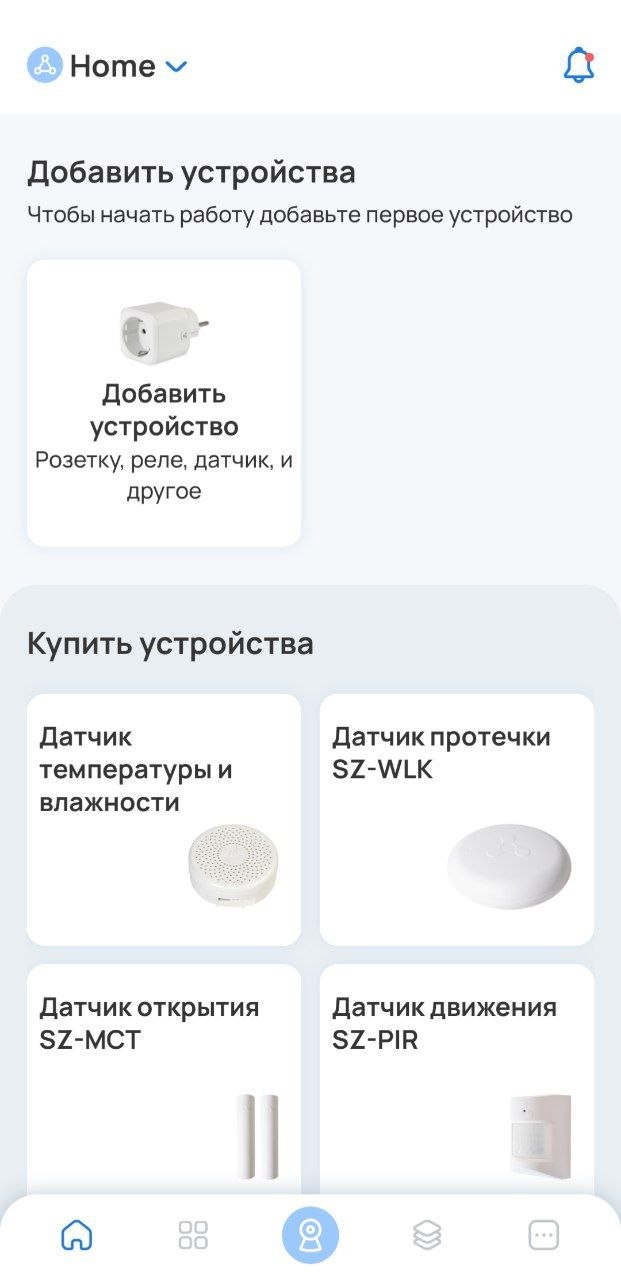View Датчик движения SZ-PIR card
The height and width of the screenshot is (1280, 621).
click(x=456, y=1075)
